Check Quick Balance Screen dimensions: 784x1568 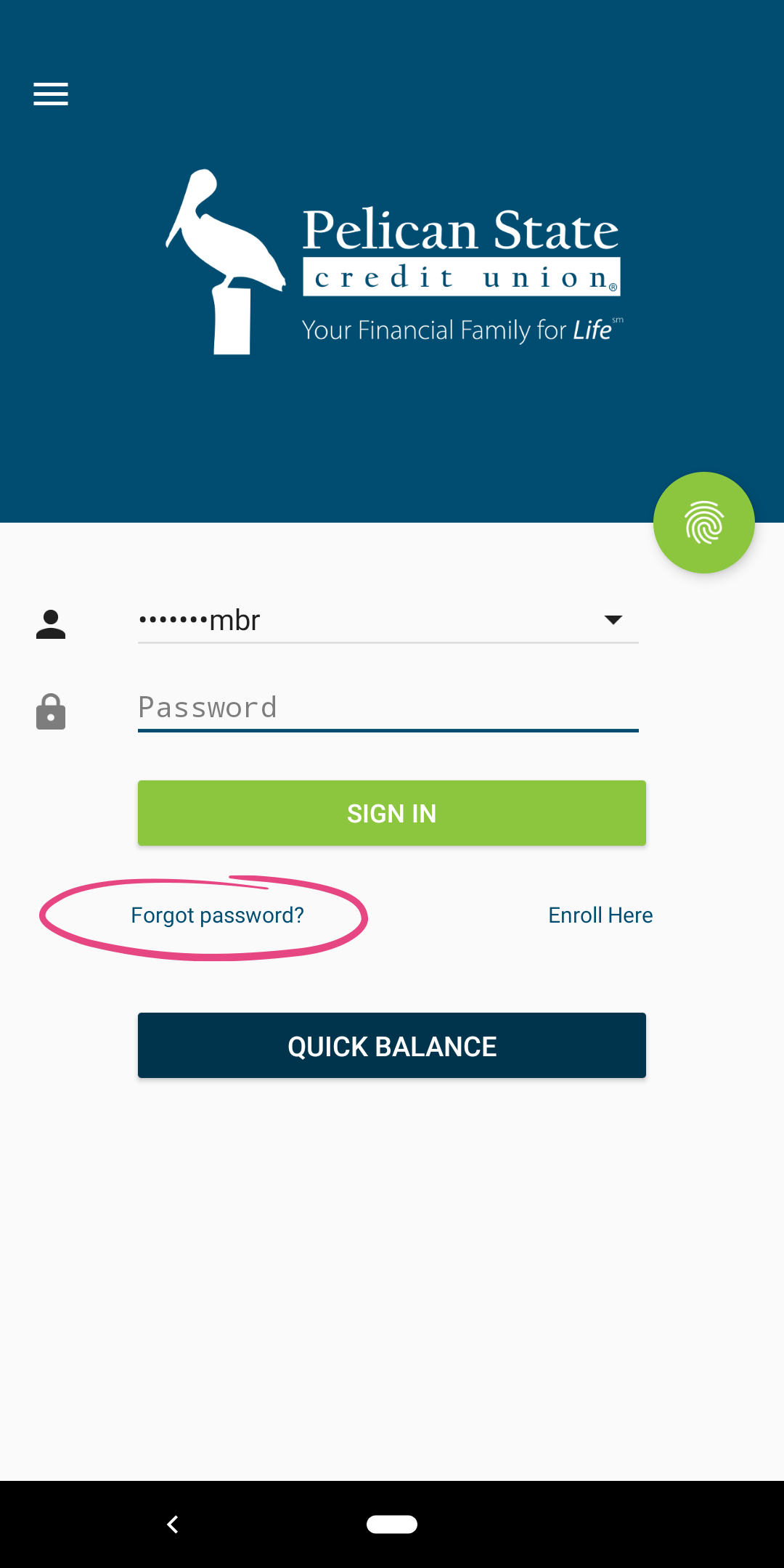click(x=392, y=1045)
